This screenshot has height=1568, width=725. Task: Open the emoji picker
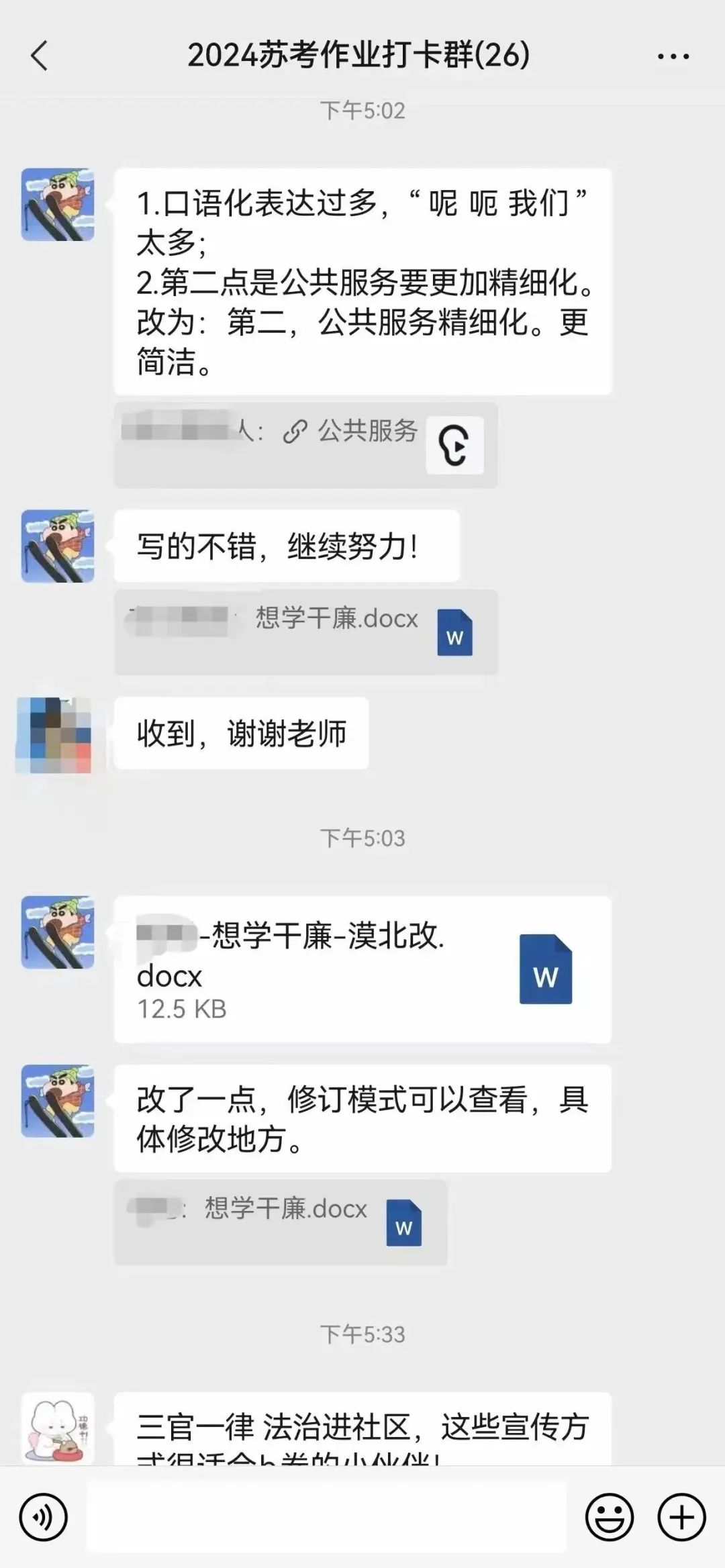tap(610, 1517)
